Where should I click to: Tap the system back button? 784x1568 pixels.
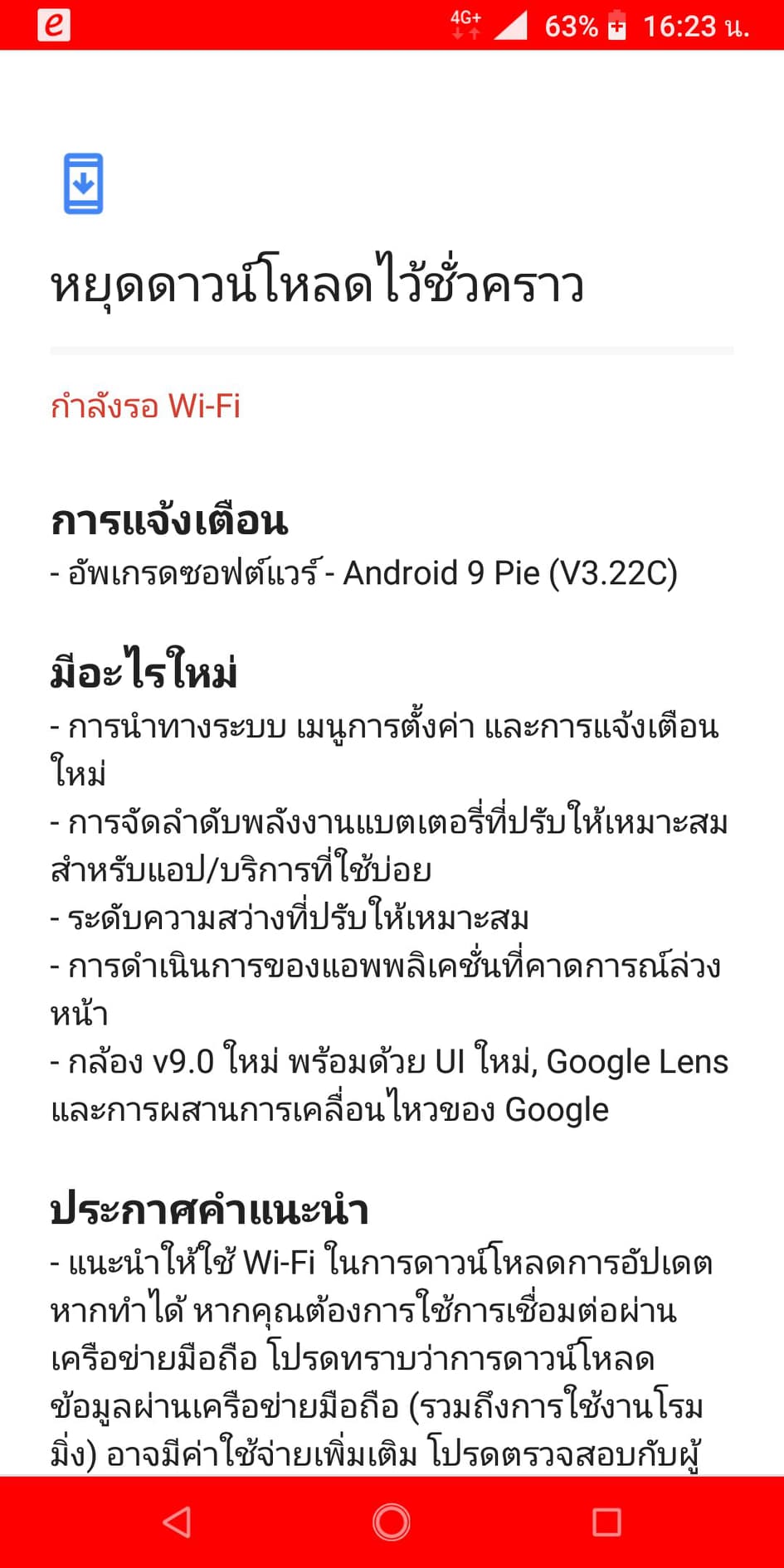click(177, 1522)
